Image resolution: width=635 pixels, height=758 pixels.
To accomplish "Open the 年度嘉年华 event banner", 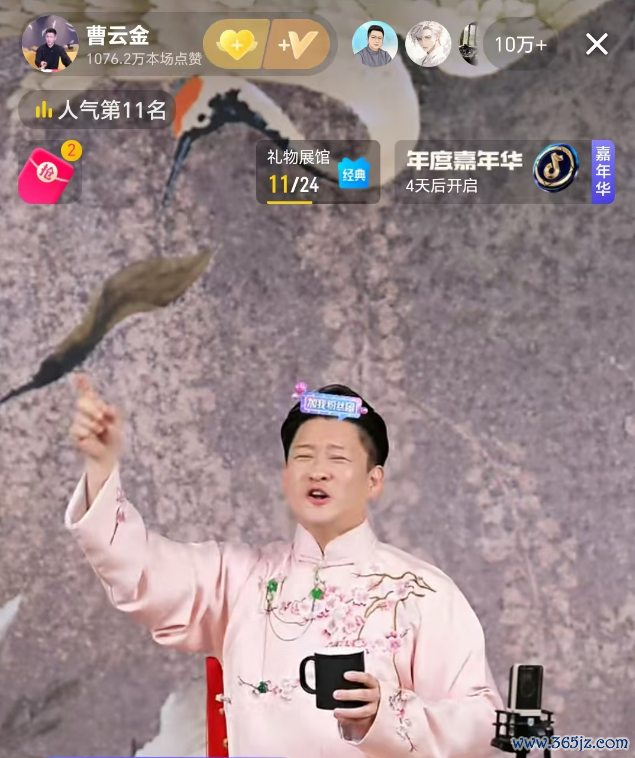I will coord(504,171).
